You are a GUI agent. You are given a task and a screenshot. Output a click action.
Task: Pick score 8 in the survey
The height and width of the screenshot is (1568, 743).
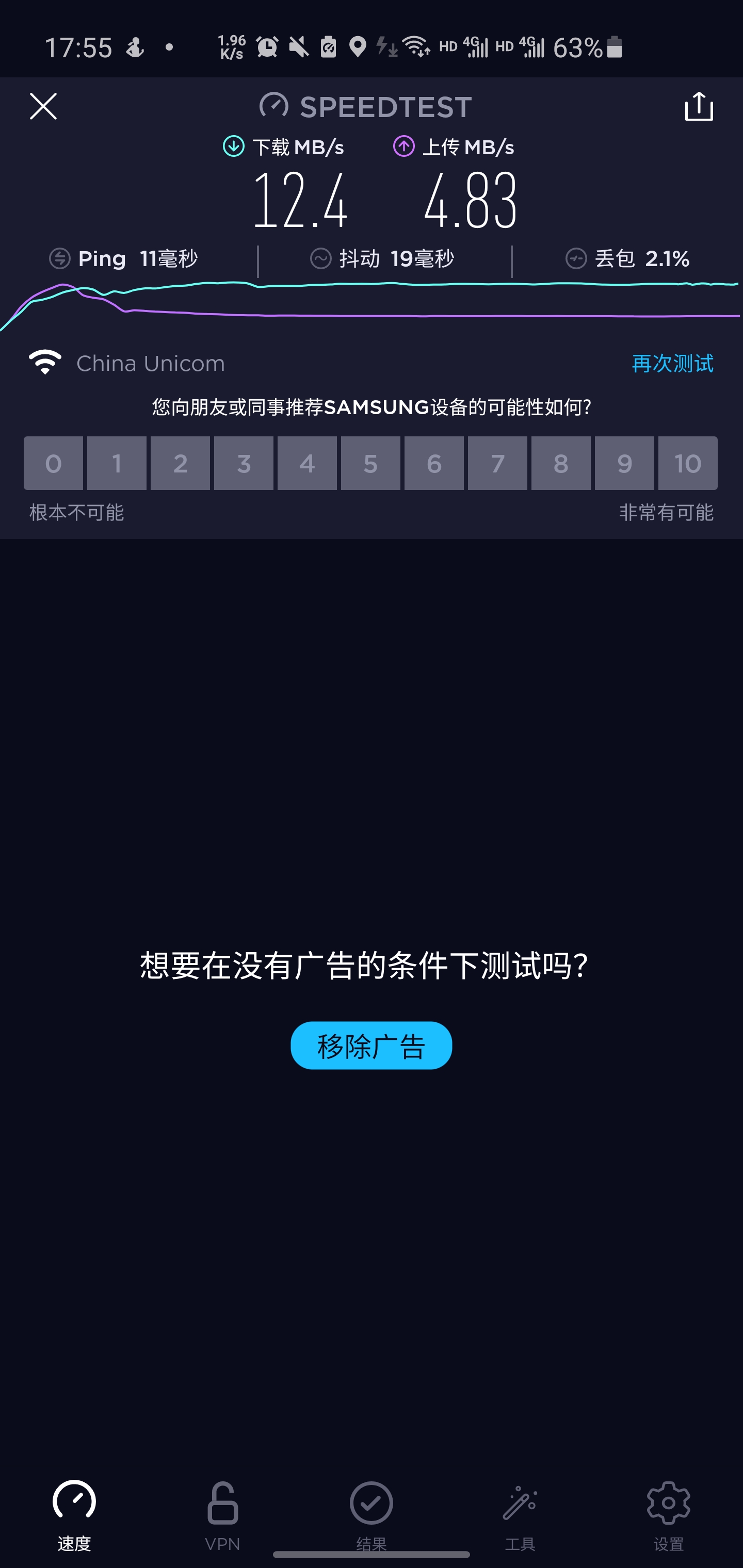(561, 463)
